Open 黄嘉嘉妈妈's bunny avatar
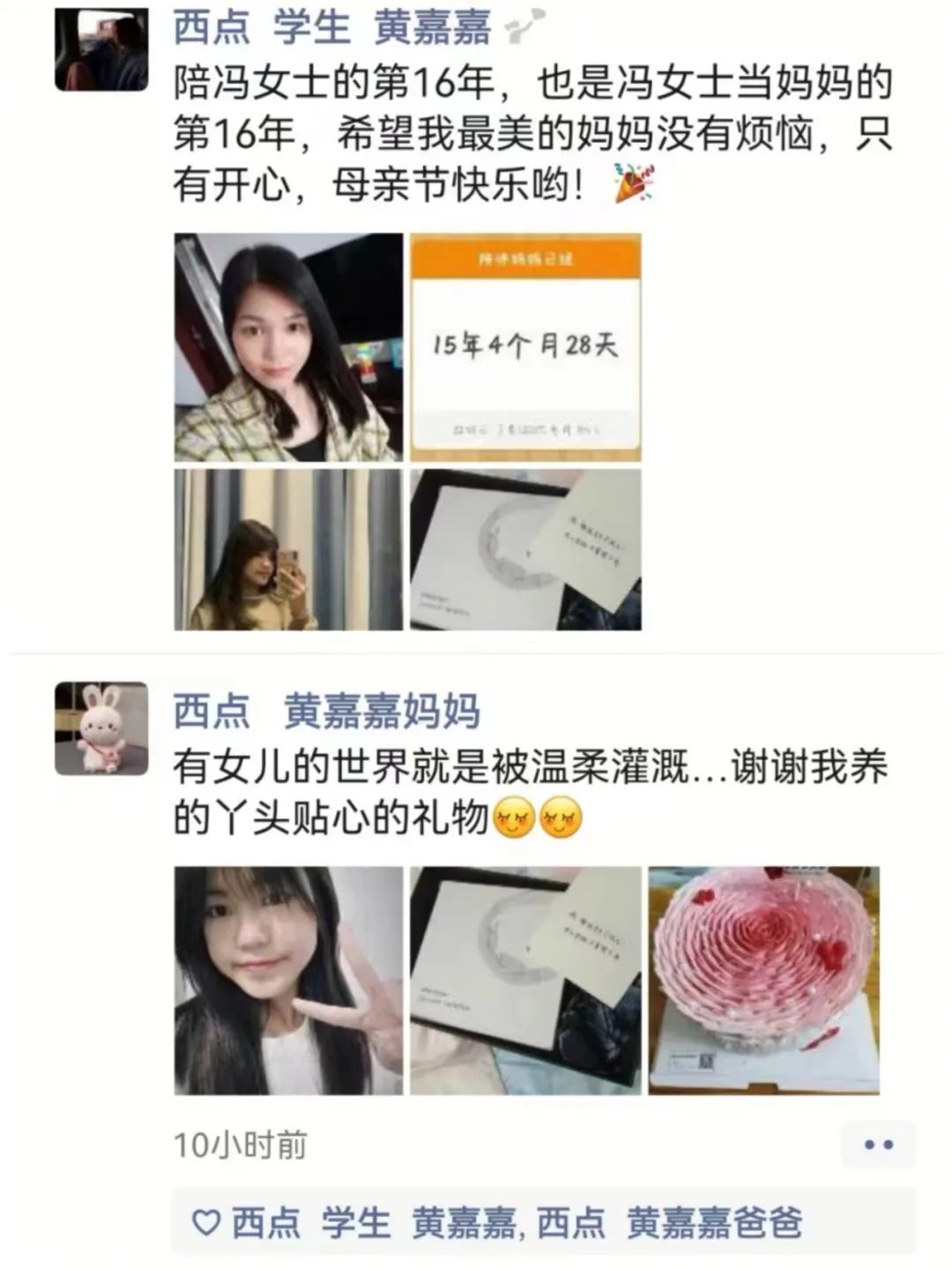This screenshot has width=952, height=1269. (x=101, y=728)
